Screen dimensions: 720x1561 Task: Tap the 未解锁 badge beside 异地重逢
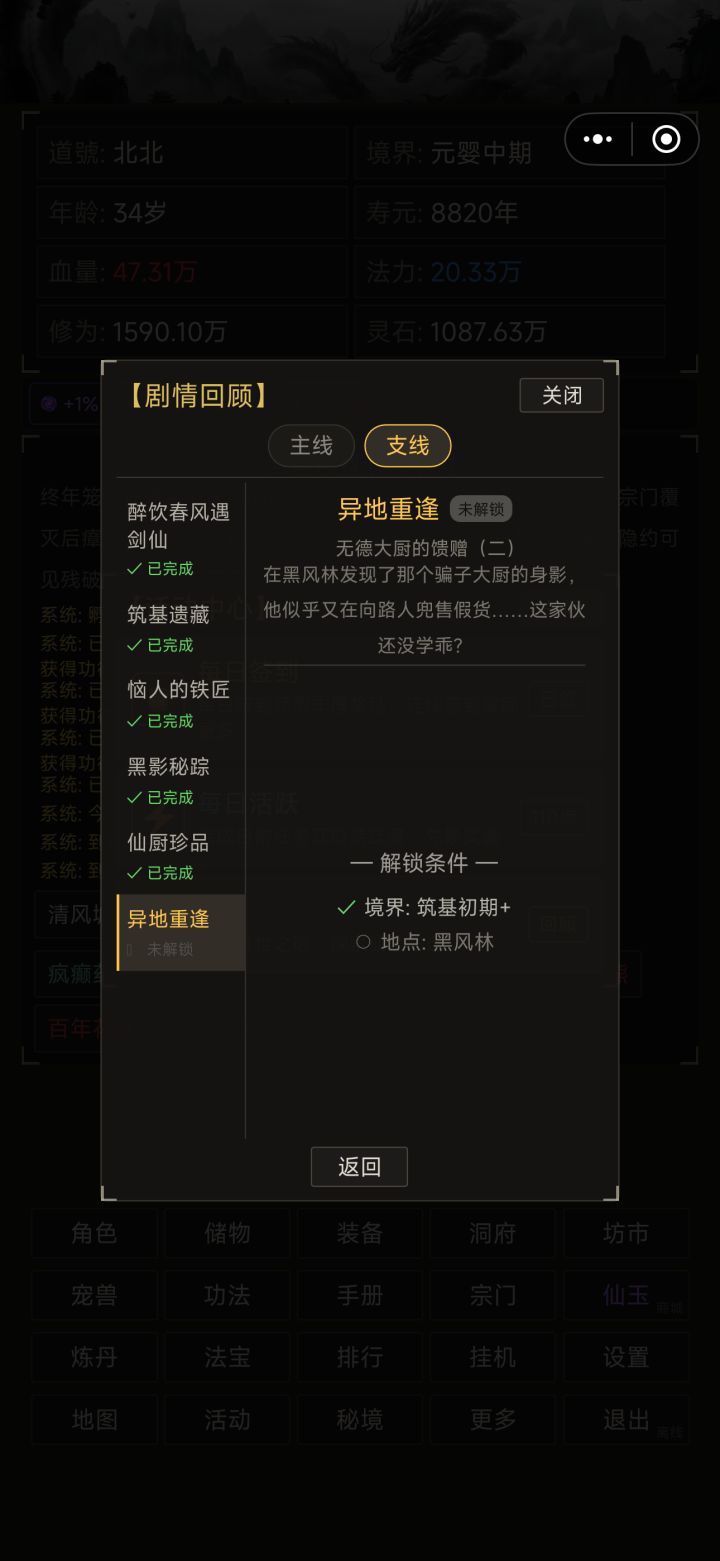[481, 508]
